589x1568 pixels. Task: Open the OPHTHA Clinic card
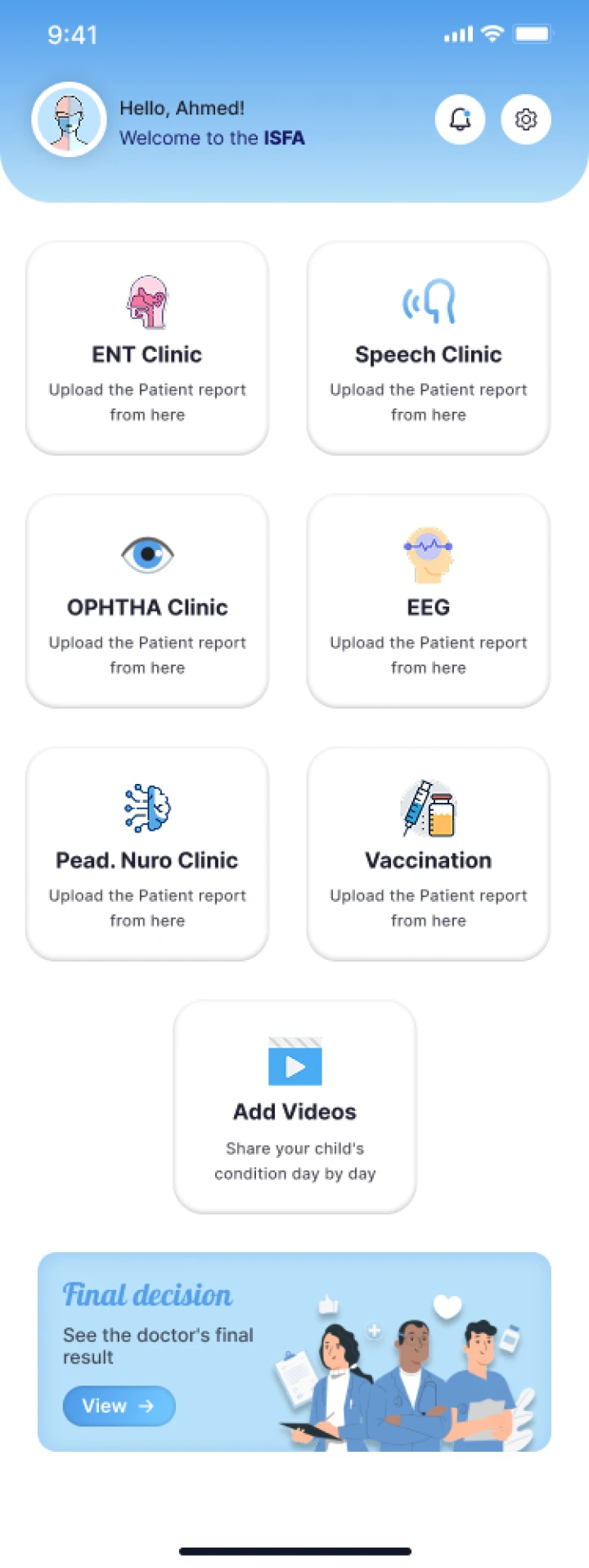(147, 601)
